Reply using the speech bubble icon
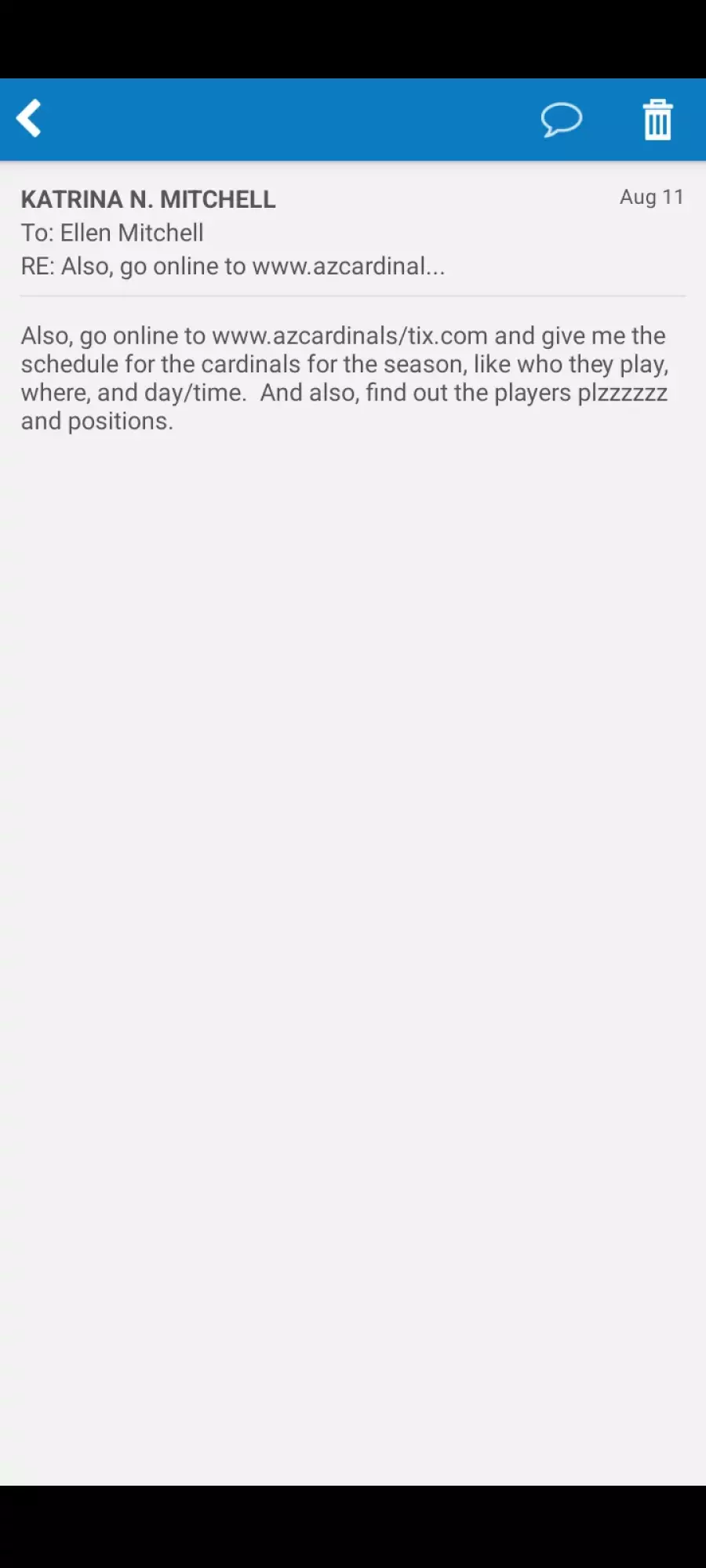 [562, 120]
